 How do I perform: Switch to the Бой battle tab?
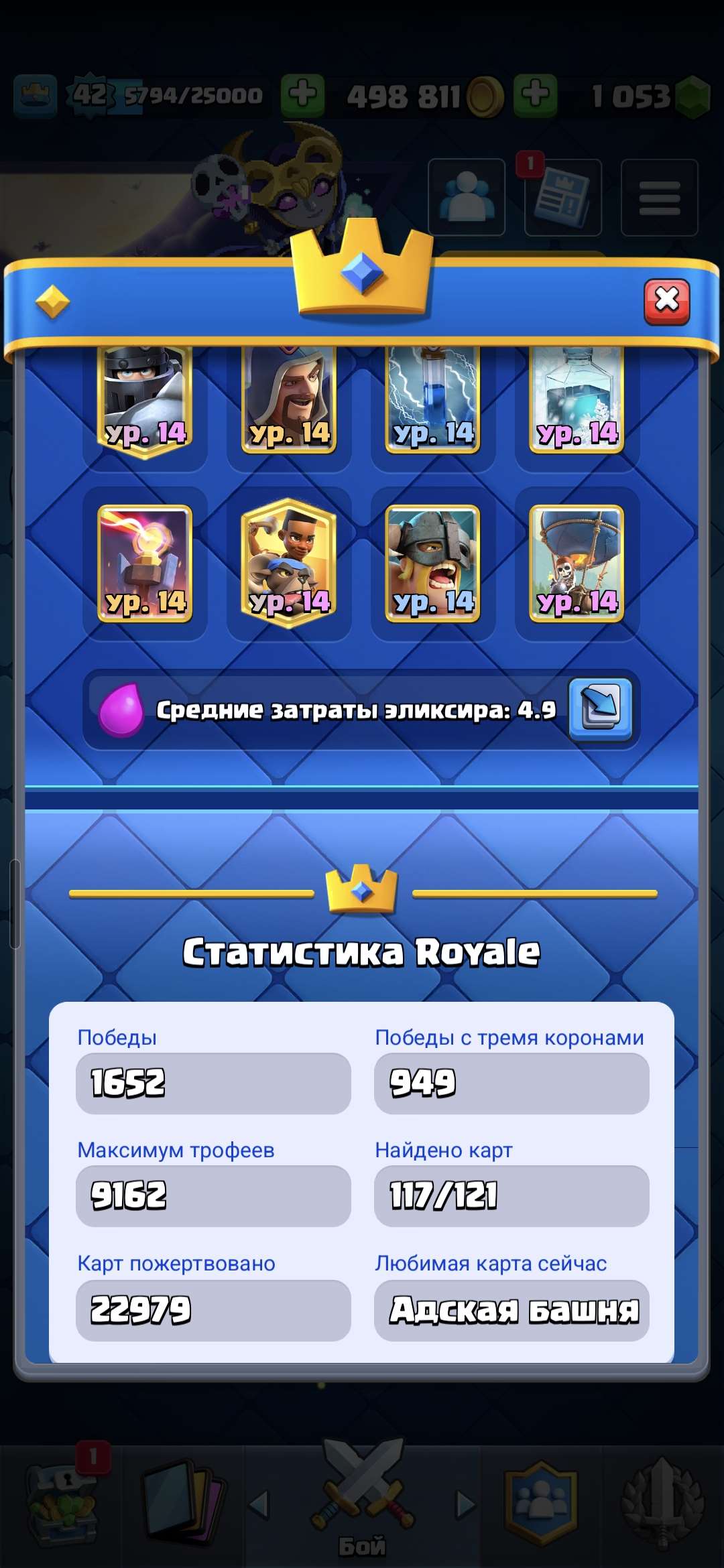tap(362, 1508)
